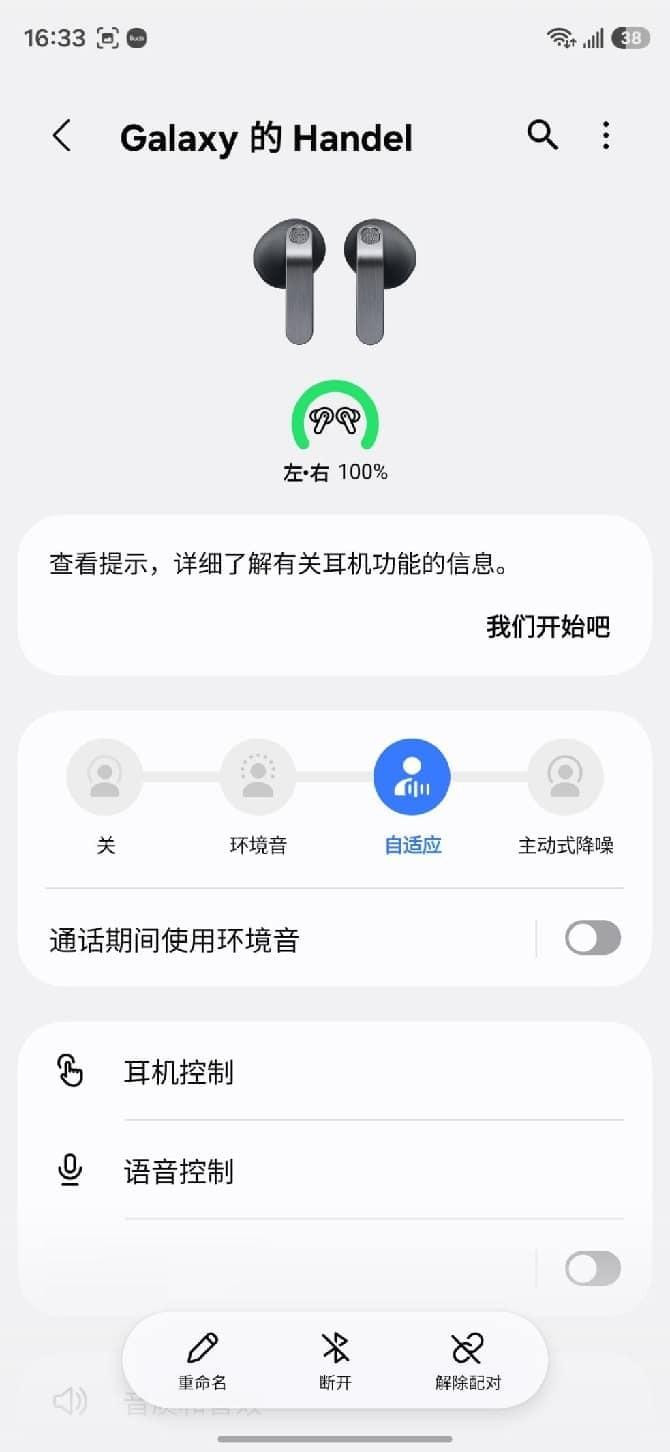The image size is (670, 1452).
Task: Select the 关 noise control mode
Action: (105, 777)
